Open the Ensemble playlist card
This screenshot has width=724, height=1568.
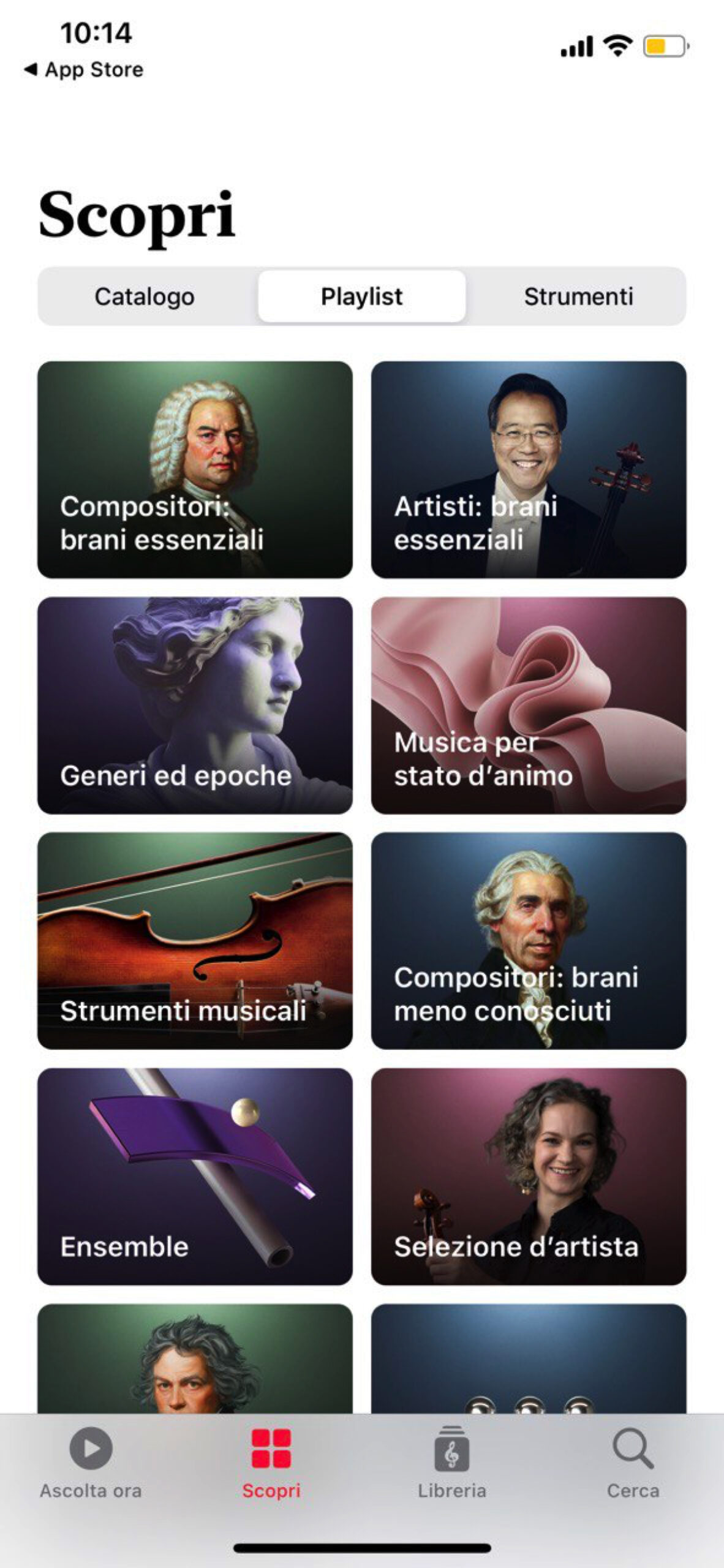pyautogui.click(x=195, y=1176)
